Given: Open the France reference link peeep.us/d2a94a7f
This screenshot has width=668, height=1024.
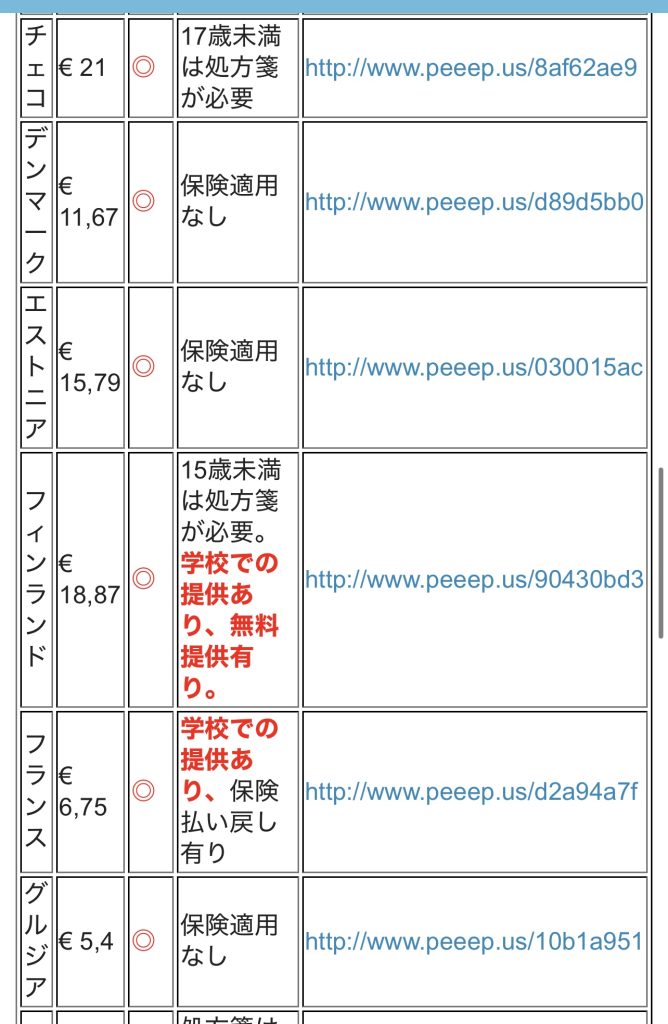Looking at the screenshot, I should [x=470, y=792].
